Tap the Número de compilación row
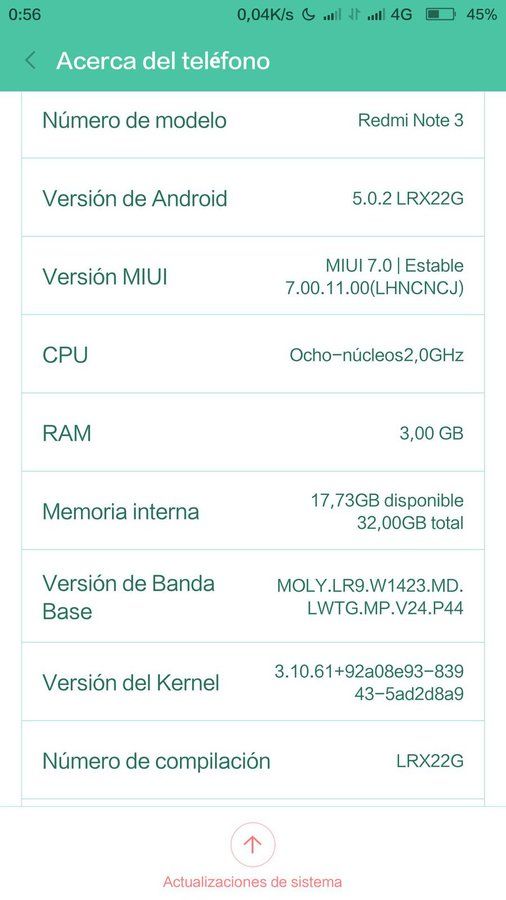The width and height of the screenshot is (506, 900). pyautogui.click(x=253, y=761)
